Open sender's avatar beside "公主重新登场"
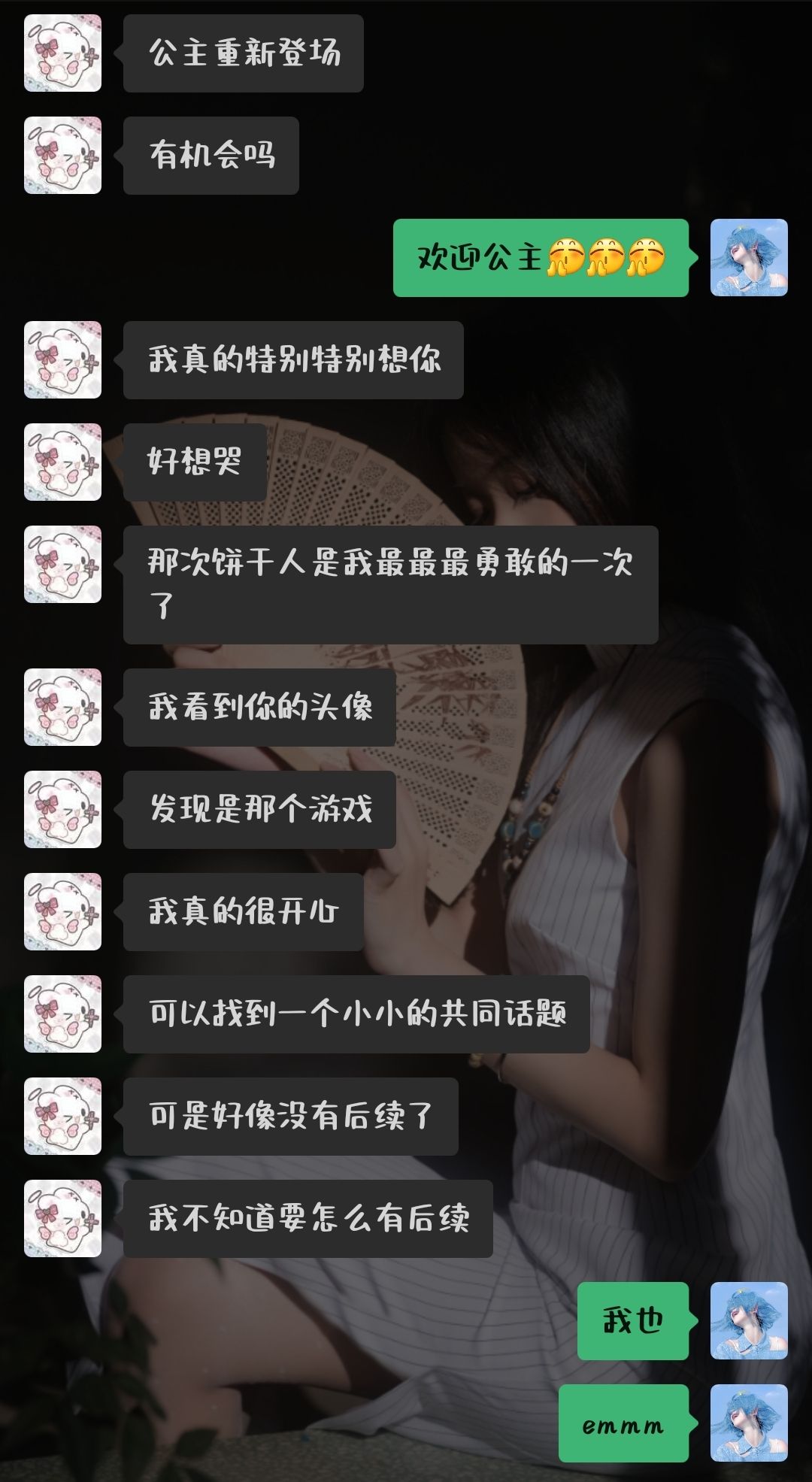The height and width of the screenshot is (1482, 812). point(62,53)
